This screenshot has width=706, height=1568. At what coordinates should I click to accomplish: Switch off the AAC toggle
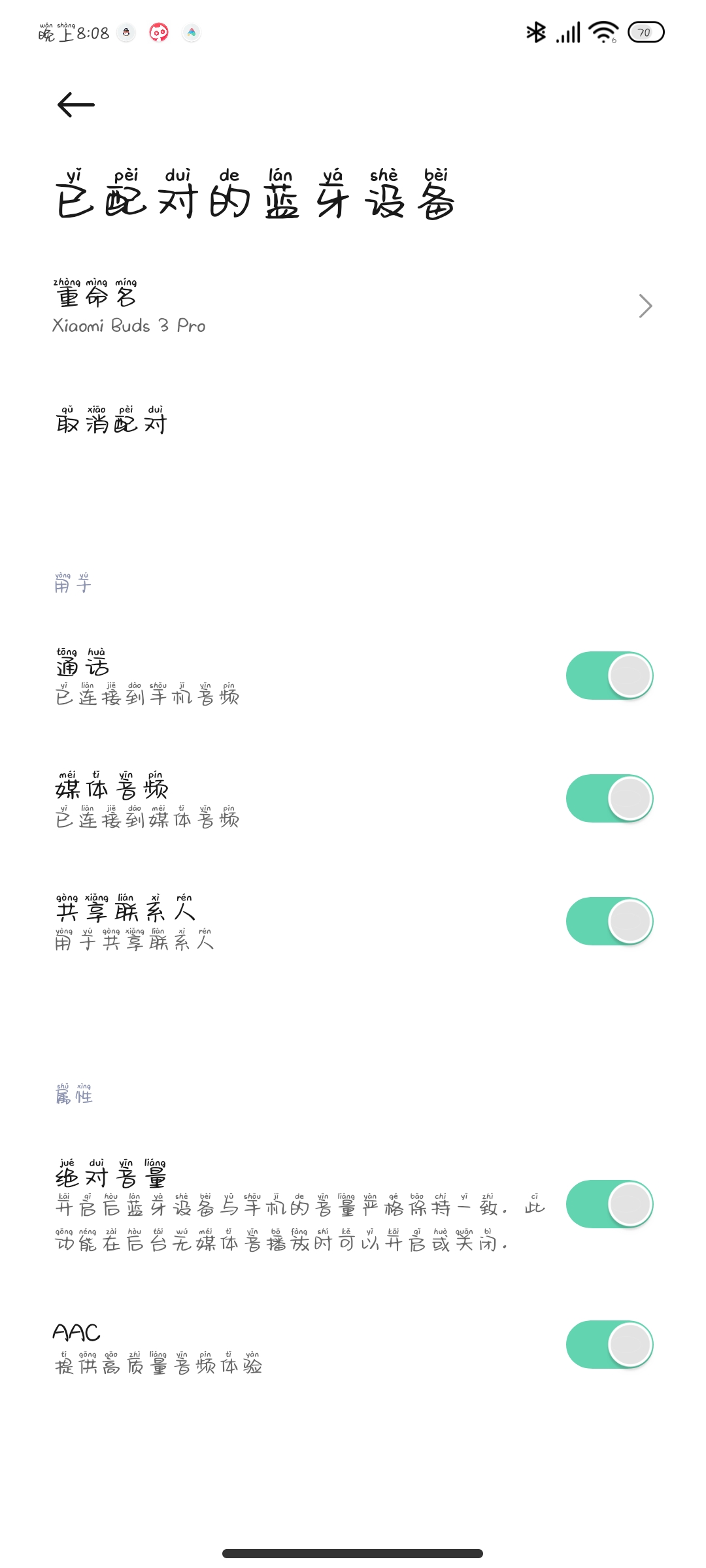(609, 1345)
